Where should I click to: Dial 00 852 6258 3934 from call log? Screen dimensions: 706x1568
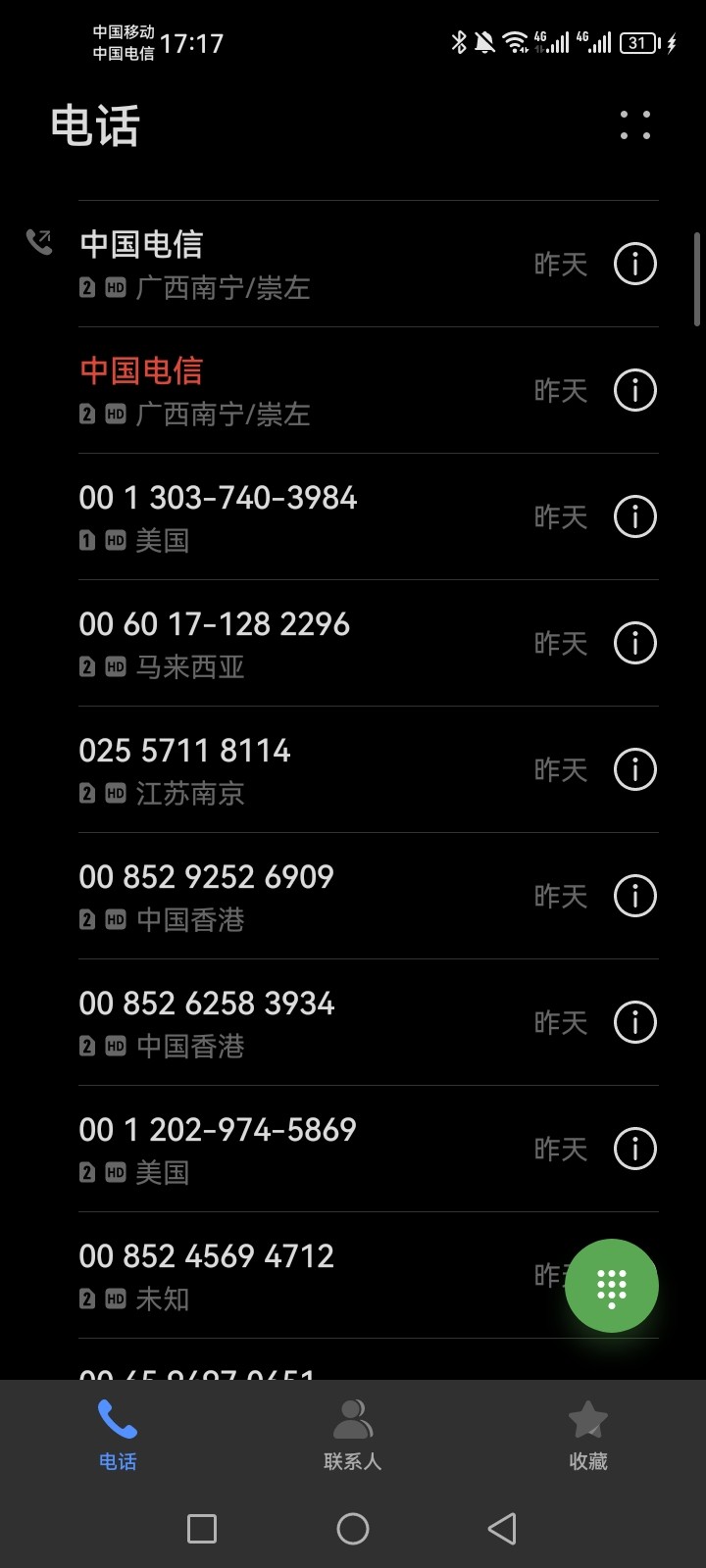[x=294, y=1022]
